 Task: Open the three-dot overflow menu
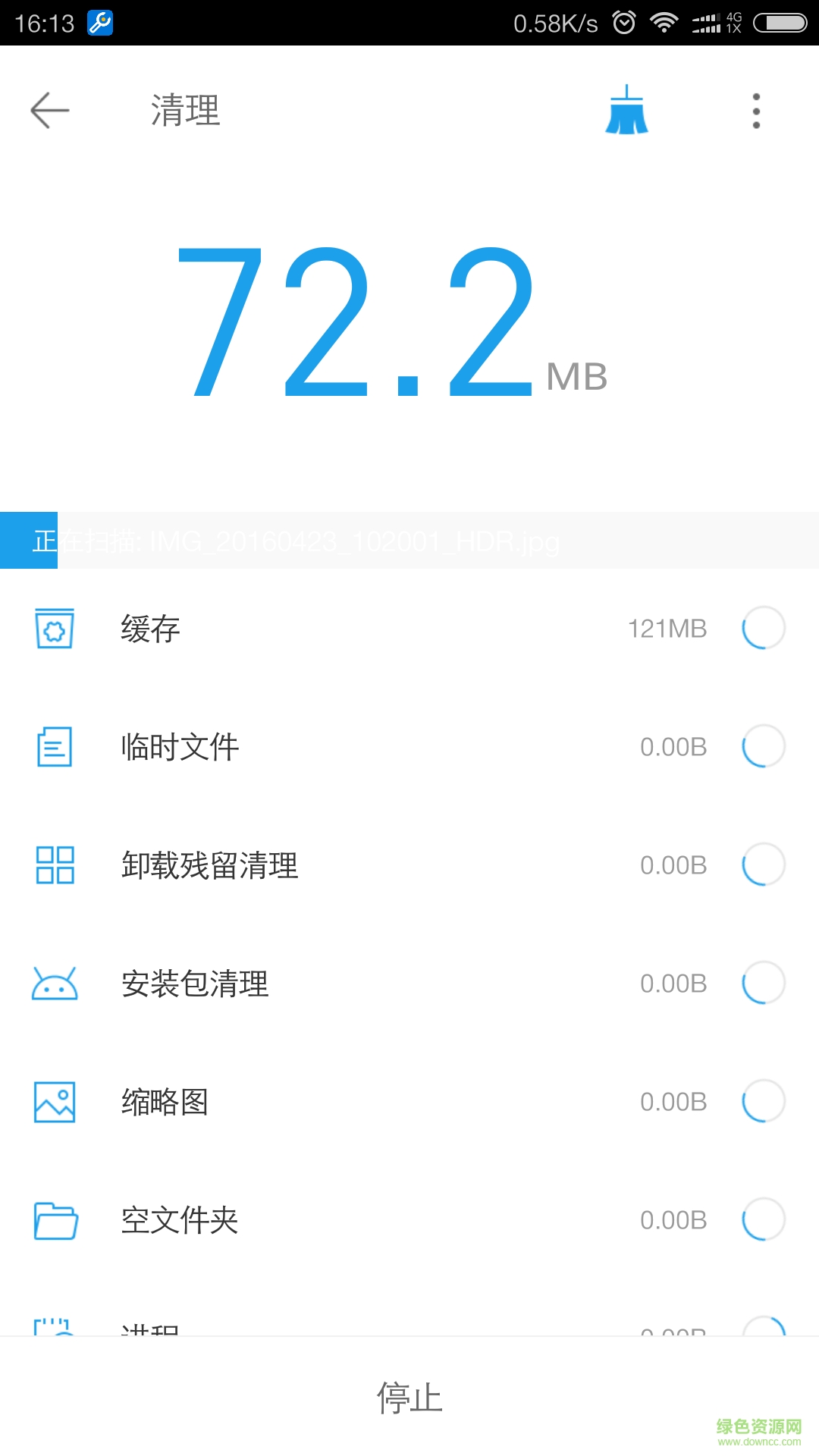[755, 111]
